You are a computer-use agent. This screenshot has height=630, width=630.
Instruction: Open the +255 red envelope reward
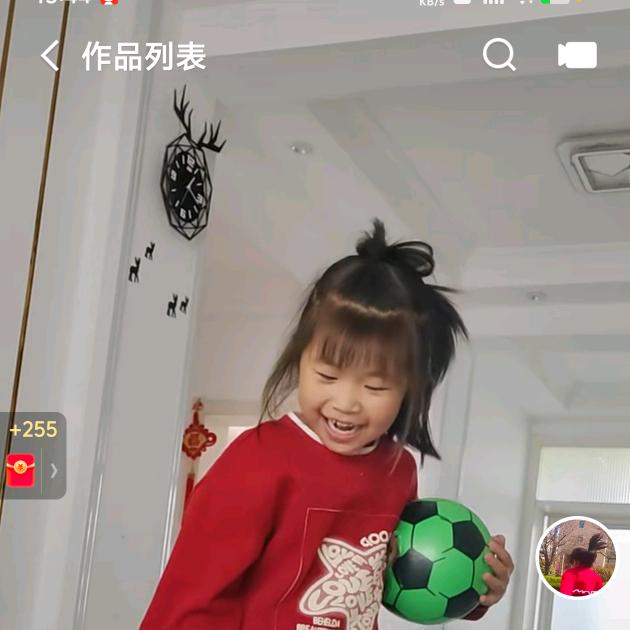coord(32,456)
